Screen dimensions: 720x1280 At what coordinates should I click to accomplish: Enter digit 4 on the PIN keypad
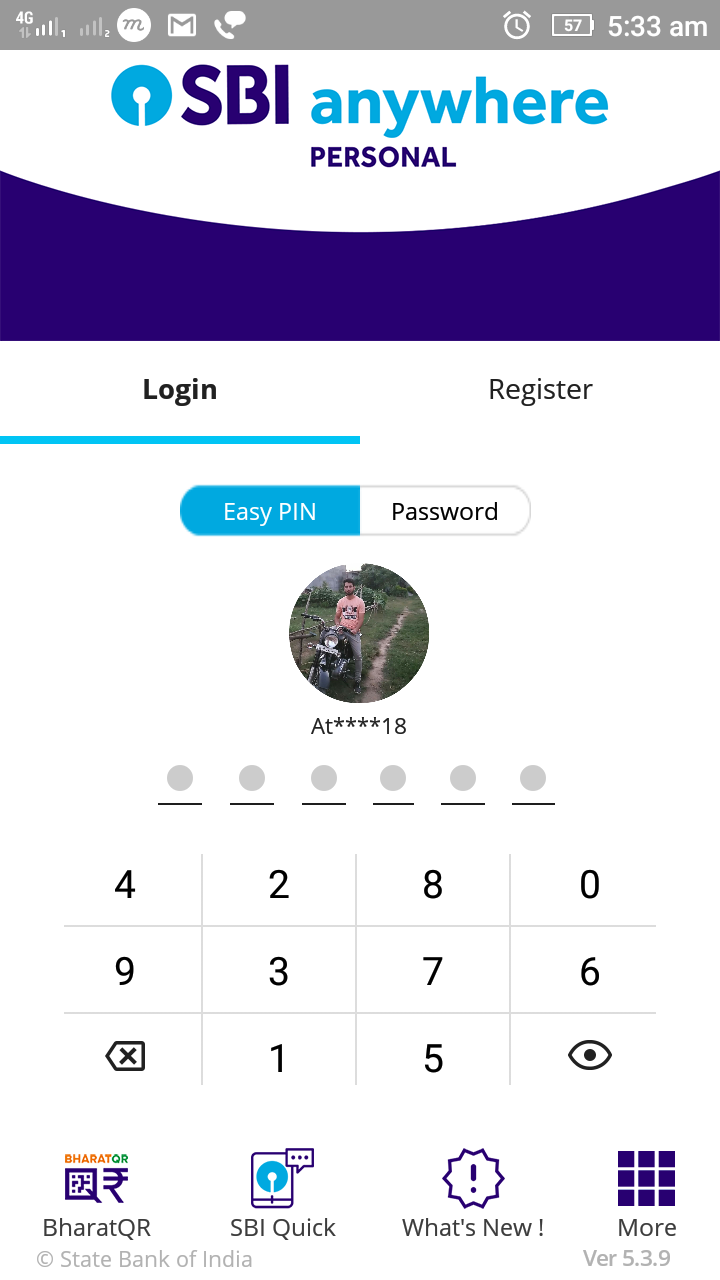pos(125,885)
